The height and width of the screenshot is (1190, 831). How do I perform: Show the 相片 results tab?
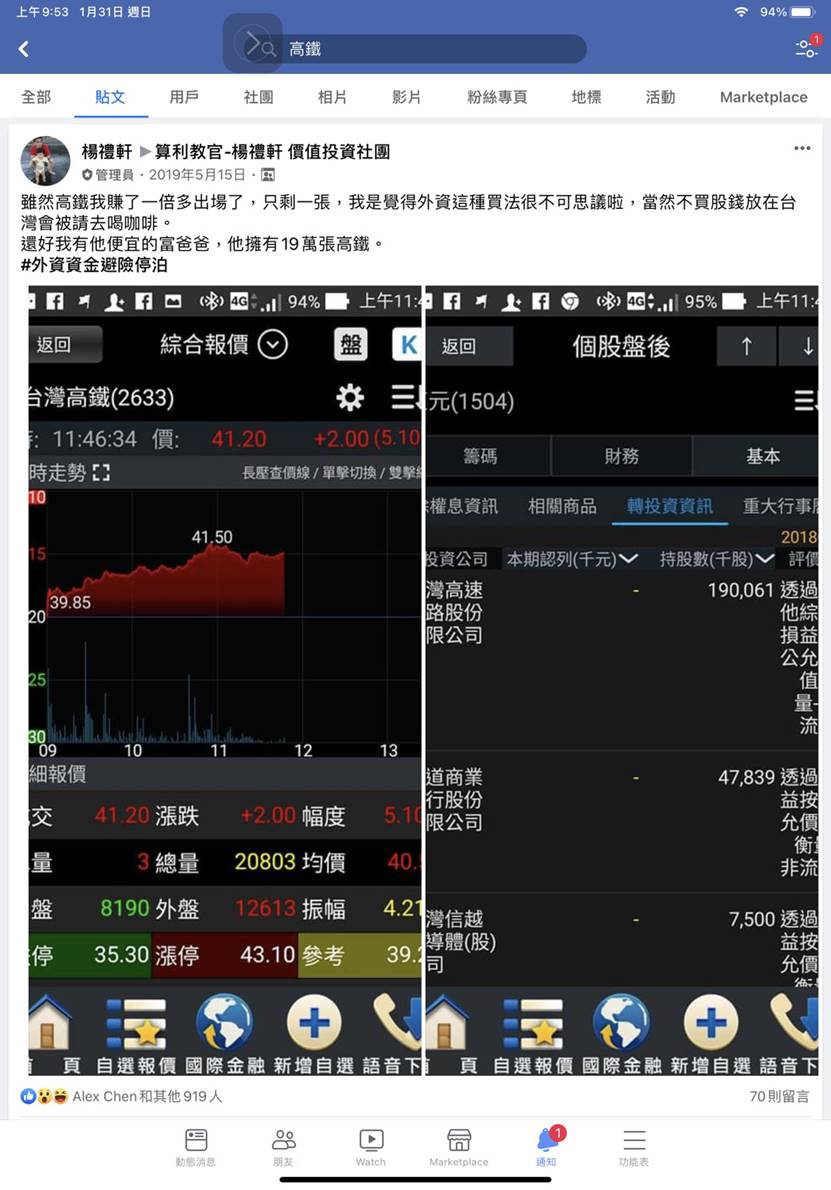click(332, 97)
